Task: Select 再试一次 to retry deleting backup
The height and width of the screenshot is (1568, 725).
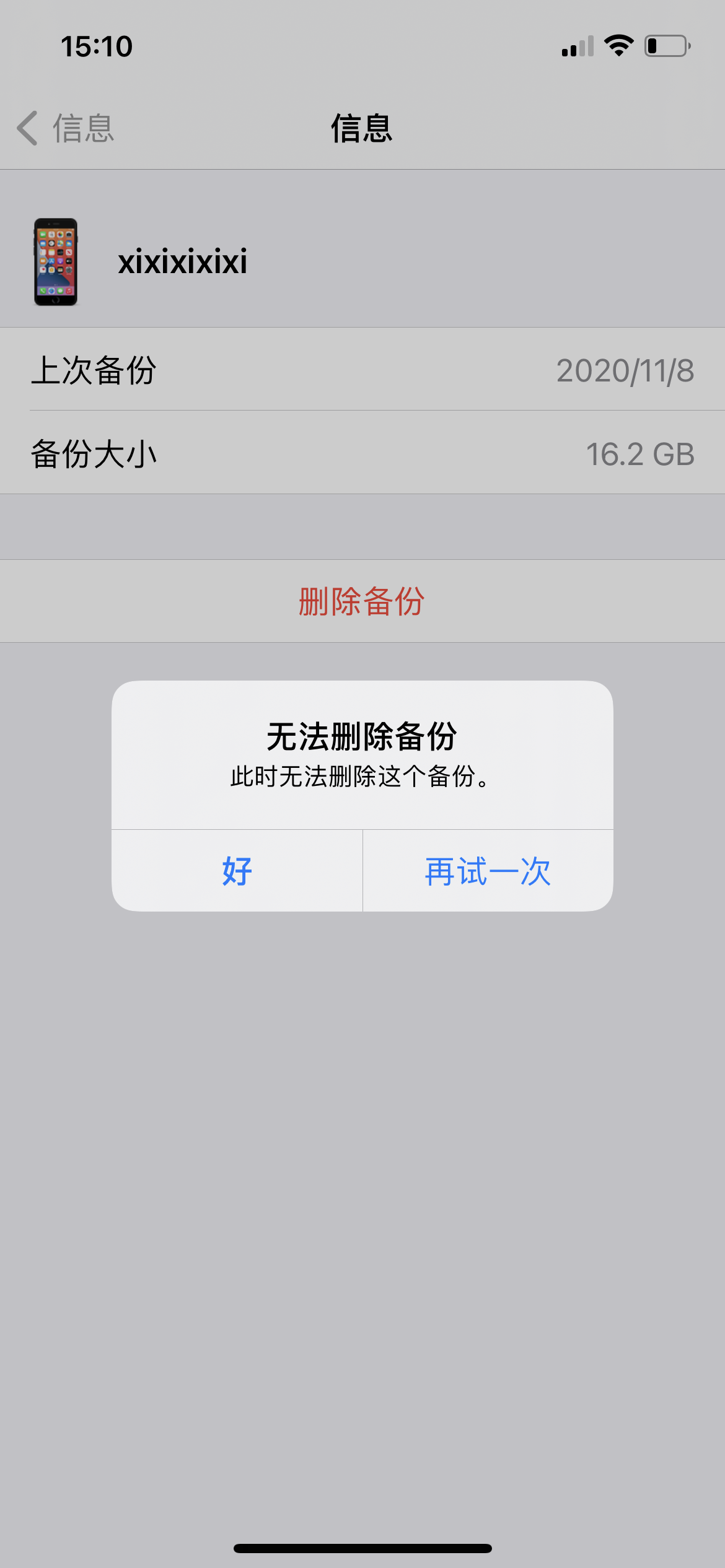Action: (488, 871)
